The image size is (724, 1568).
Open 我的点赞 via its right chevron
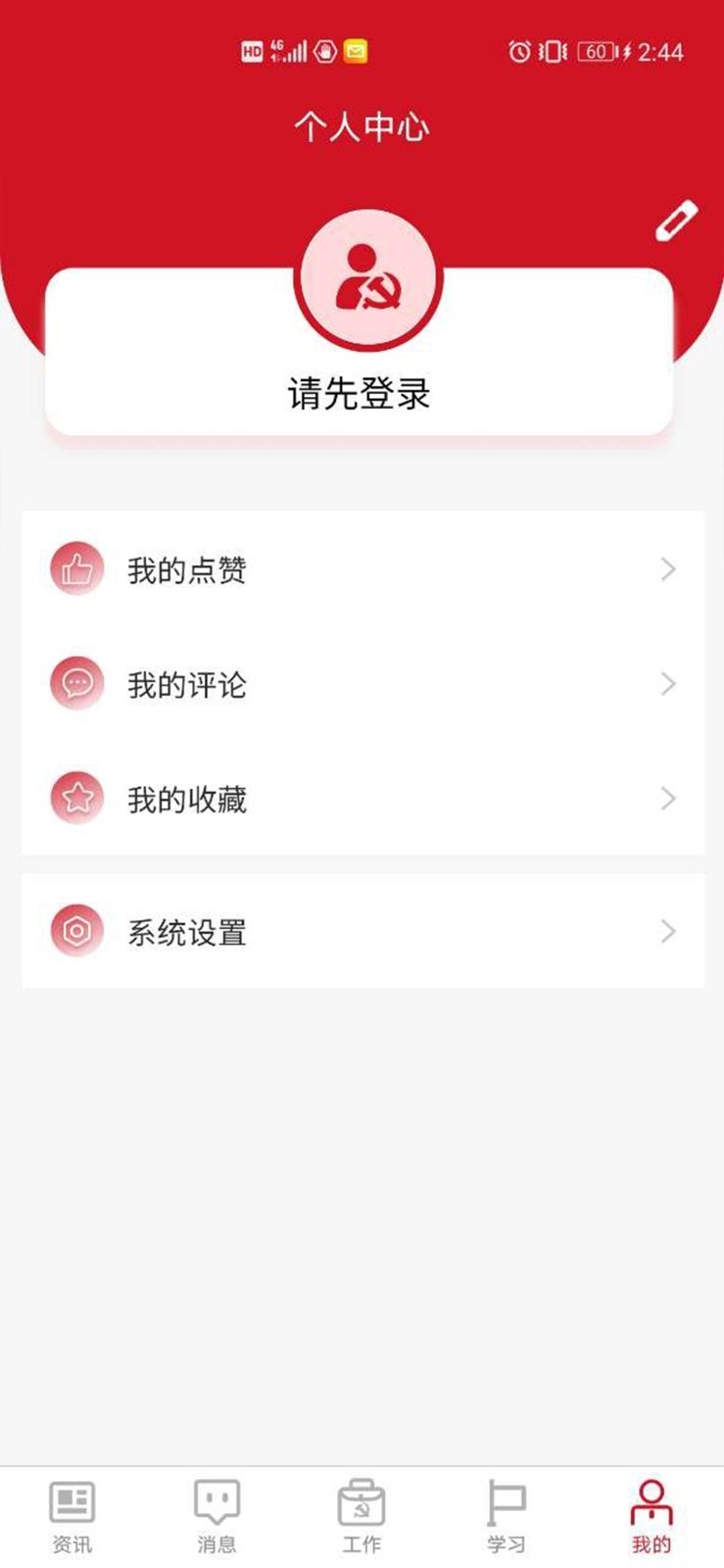(x=669, y=568)
